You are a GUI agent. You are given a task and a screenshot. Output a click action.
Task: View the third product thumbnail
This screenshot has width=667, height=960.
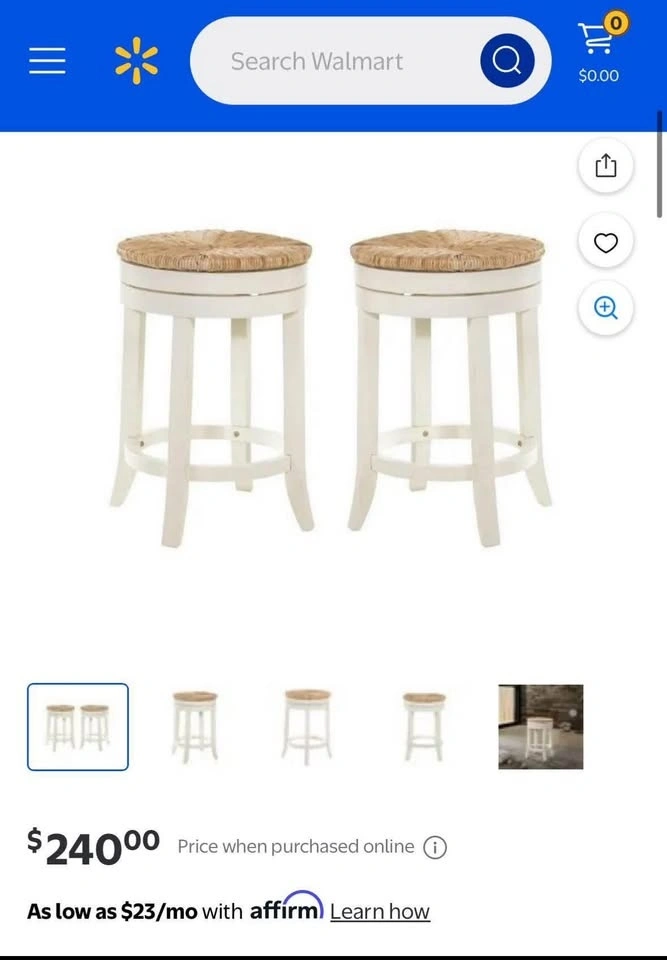tap(308, 727)
